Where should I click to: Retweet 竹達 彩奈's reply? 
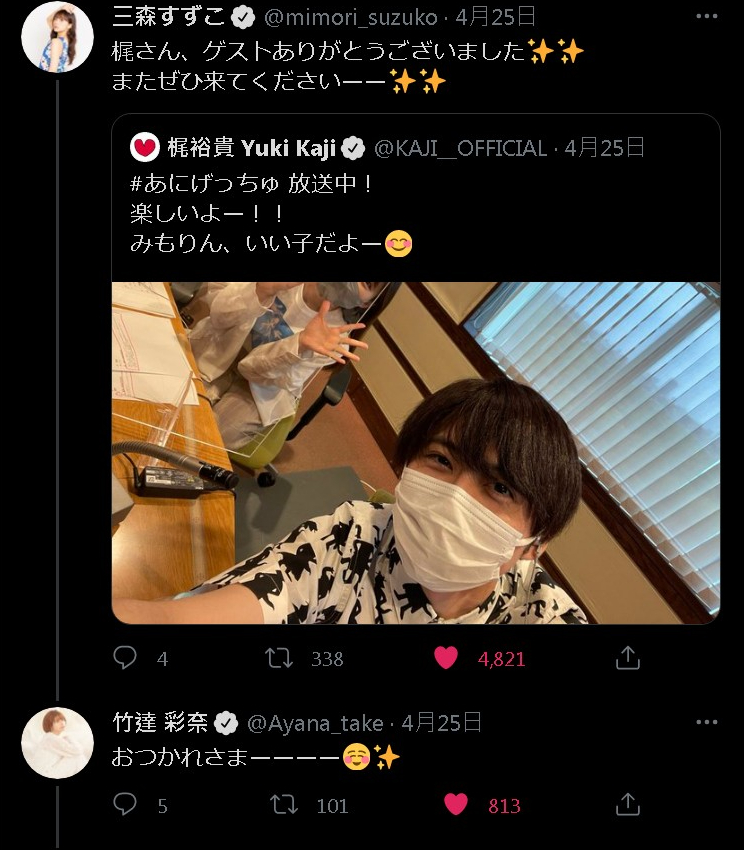[283, 804]
